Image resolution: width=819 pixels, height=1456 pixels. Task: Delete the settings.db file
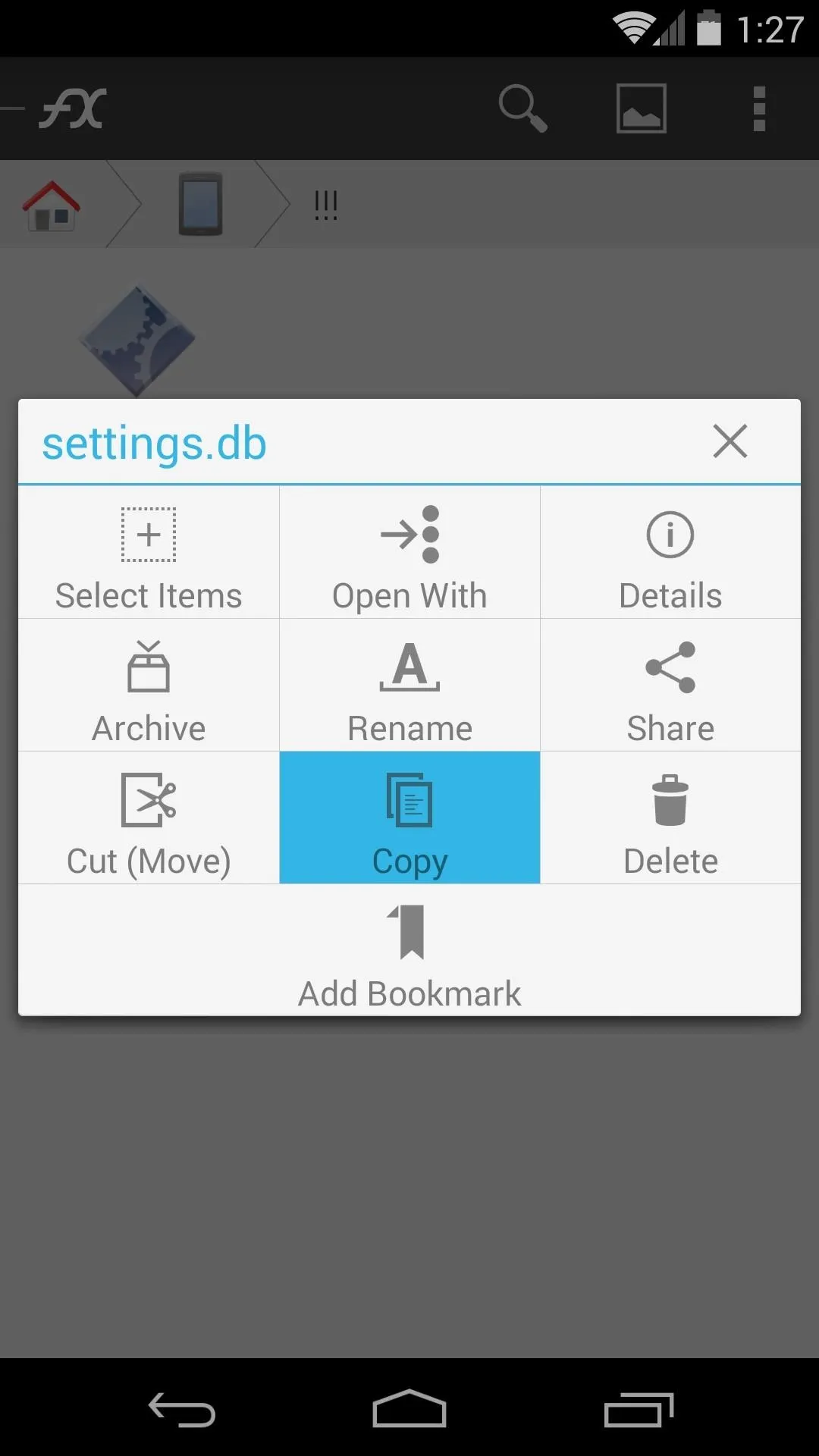pos(670,817)
